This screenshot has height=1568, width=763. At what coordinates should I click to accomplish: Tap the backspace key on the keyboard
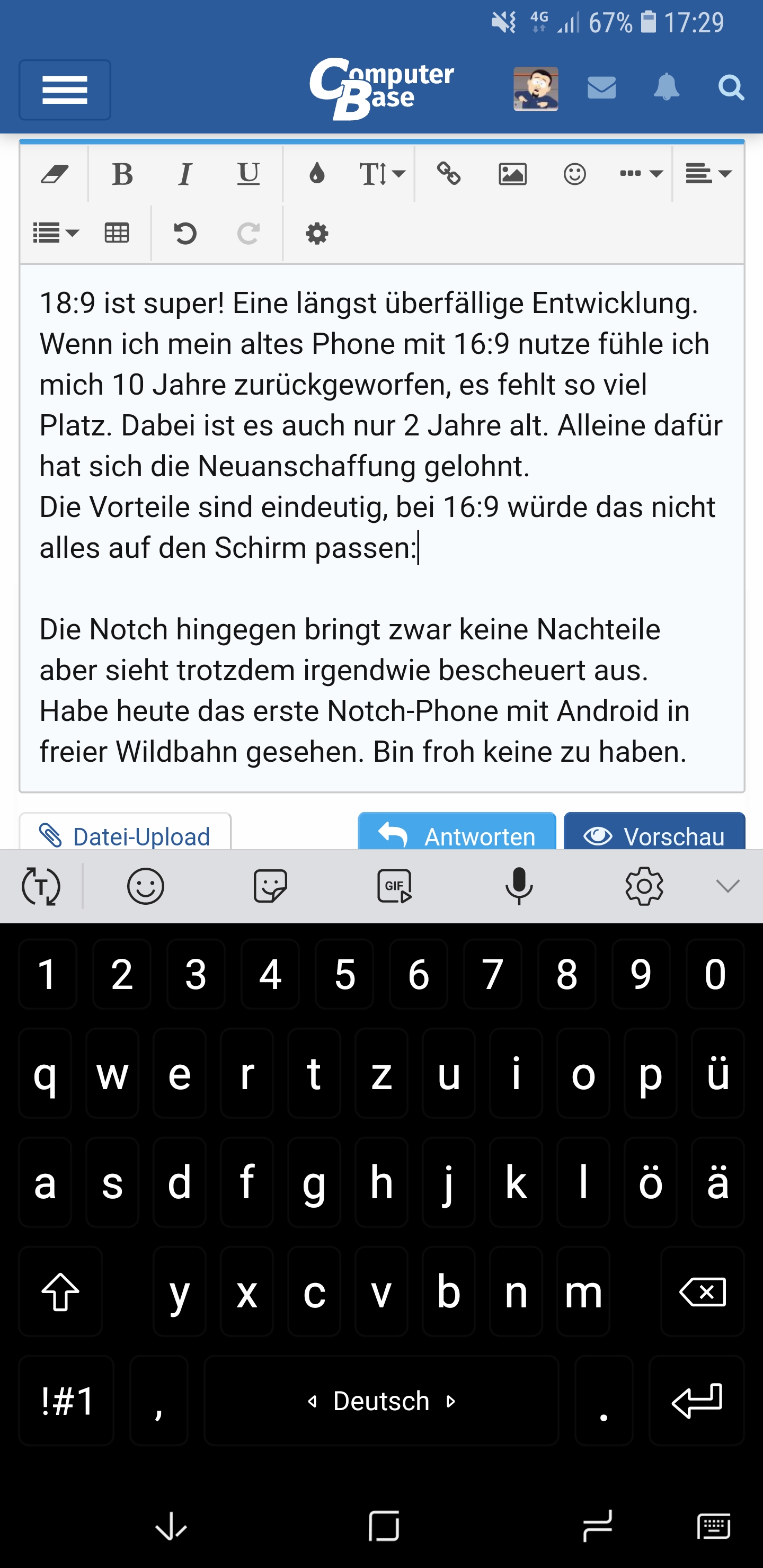coord(702,1291)
